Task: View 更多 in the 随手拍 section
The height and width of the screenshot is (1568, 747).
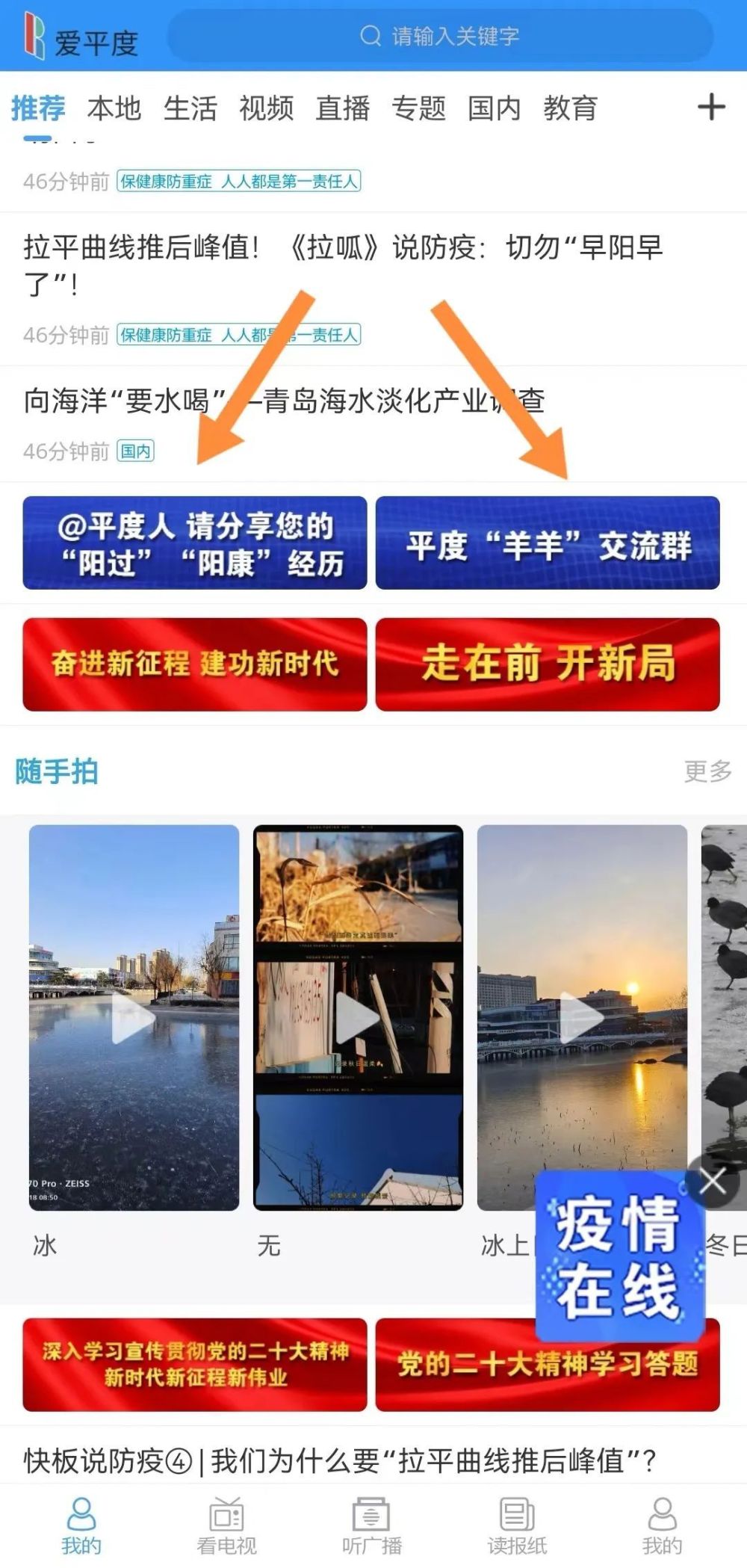Action: tap(707, 771)
